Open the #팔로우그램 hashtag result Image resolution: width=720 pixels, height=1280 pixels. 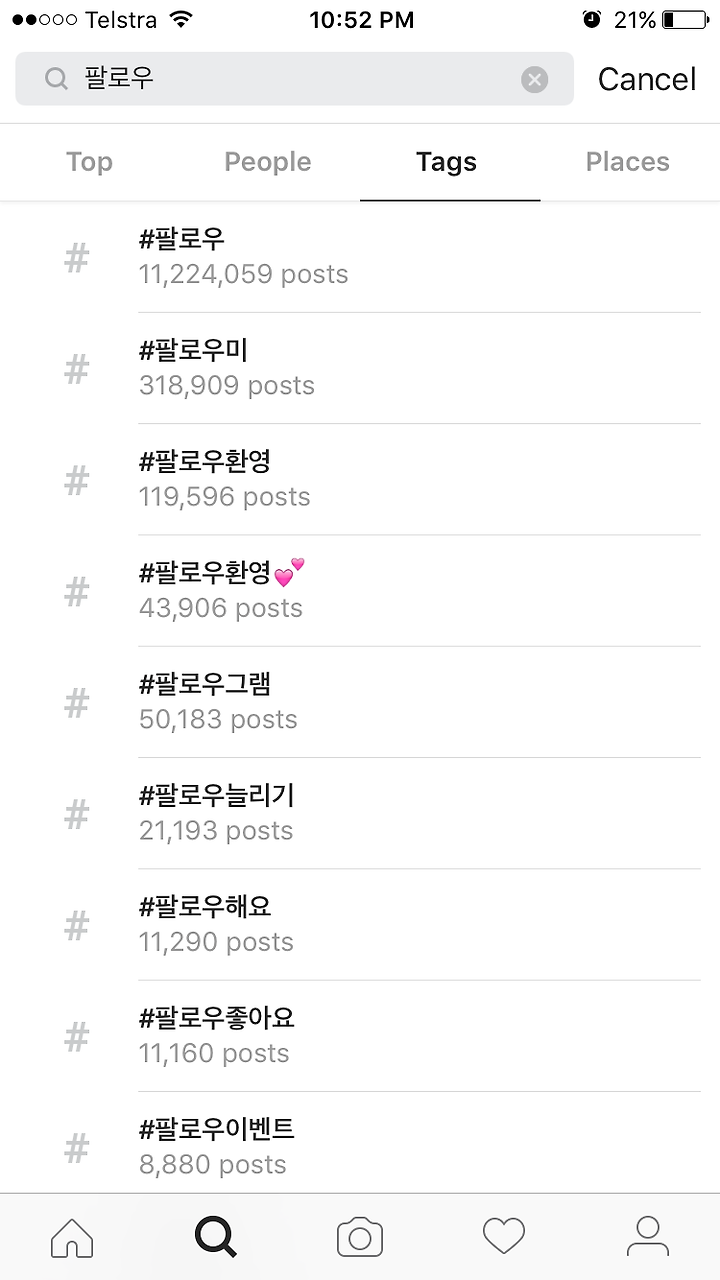360,701
